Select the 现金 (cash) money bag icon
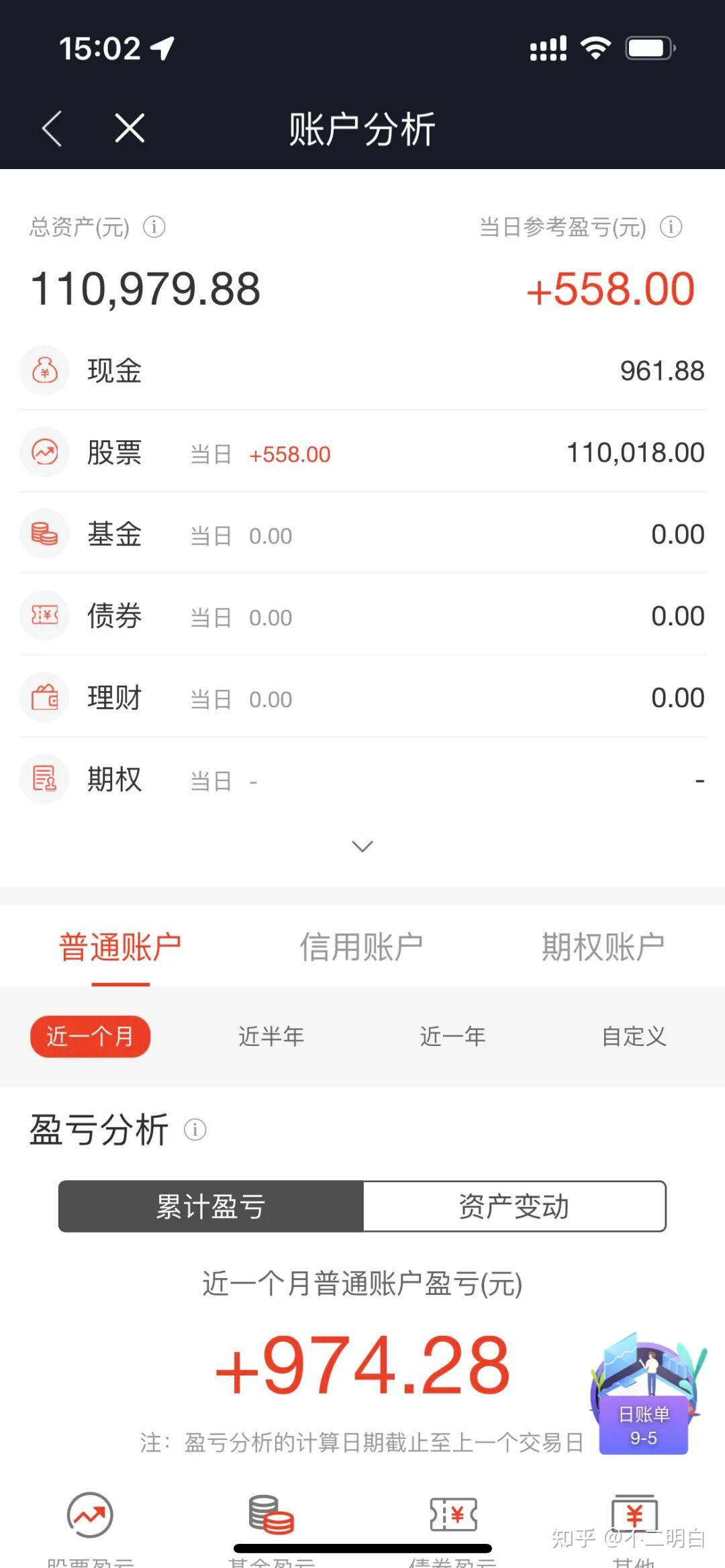Viewport: 725px width, 1568px height. 44,370
